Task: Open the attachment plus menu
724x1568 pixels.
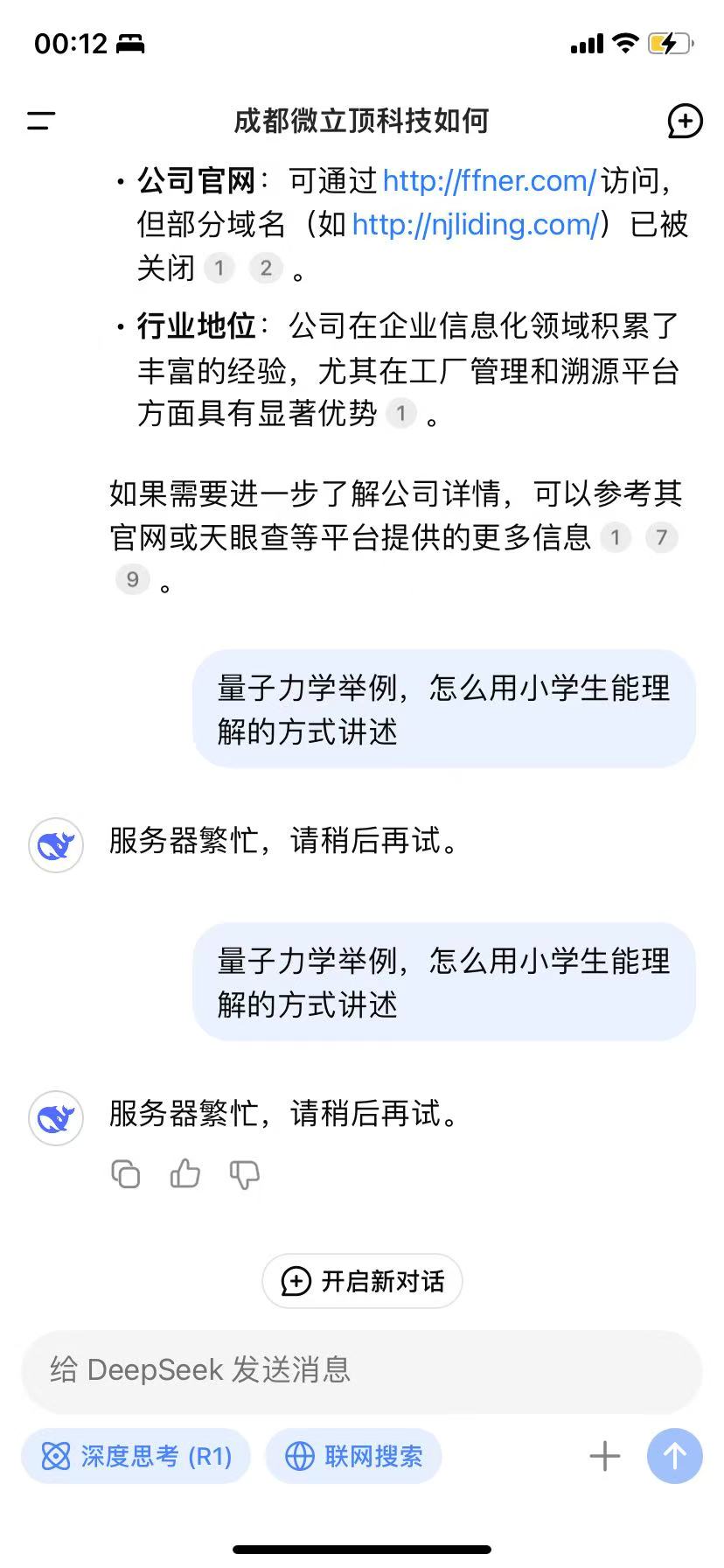Action: [x=604, y=1456]
